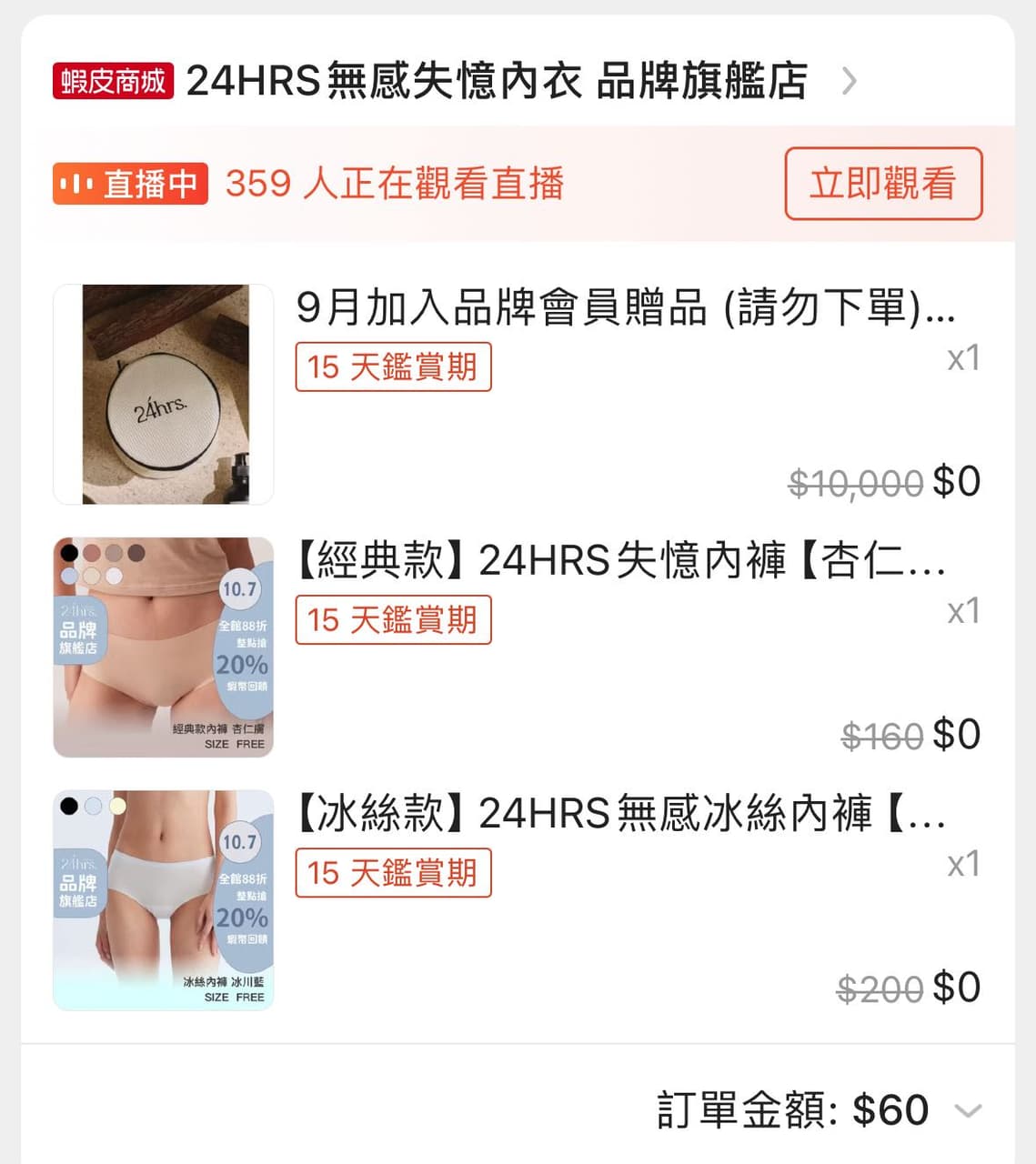Tap the 立即觀看 watch live button
Viewport: 1036px width, 1164px height.
883,184
